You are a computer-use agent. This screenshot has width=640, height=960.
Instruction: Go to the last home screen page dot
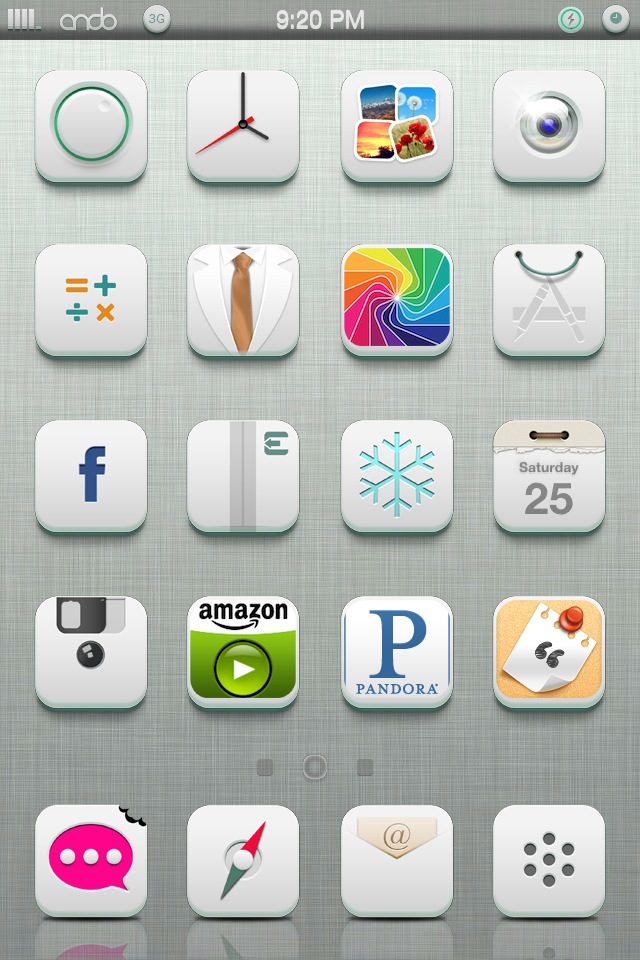pos(365,768)
